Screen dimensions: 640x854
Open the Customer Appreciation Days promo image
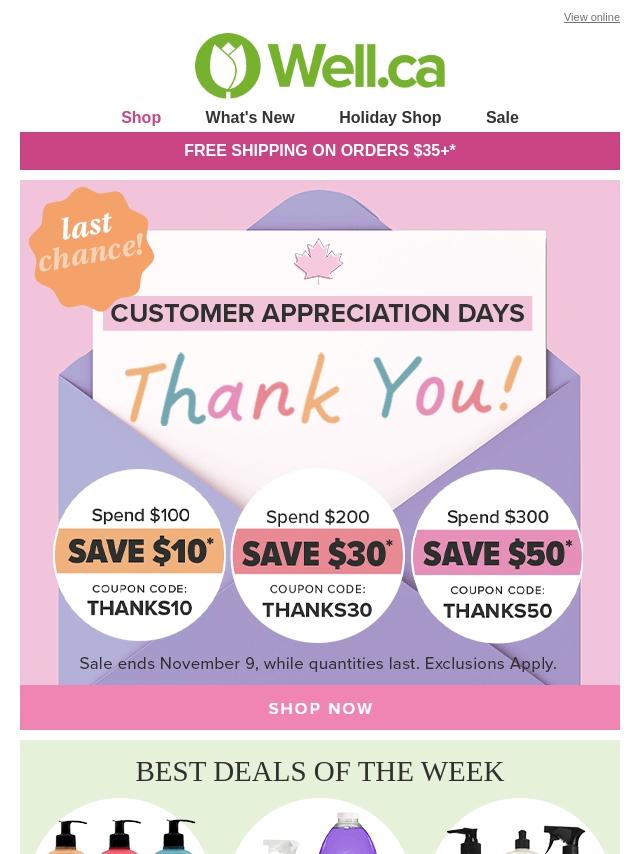coord(320,432)
